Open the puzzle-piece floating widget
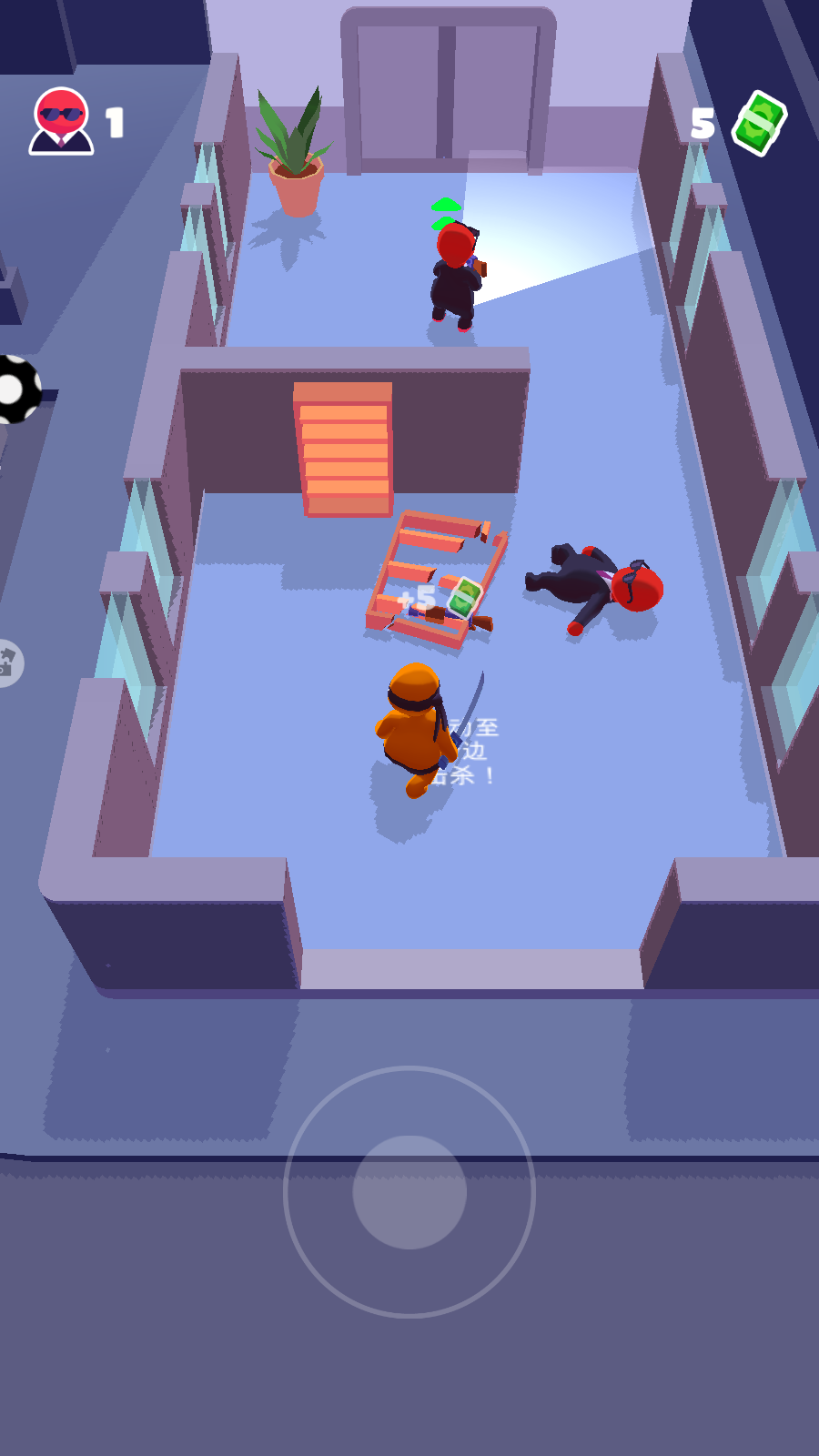 pos(8,662)
